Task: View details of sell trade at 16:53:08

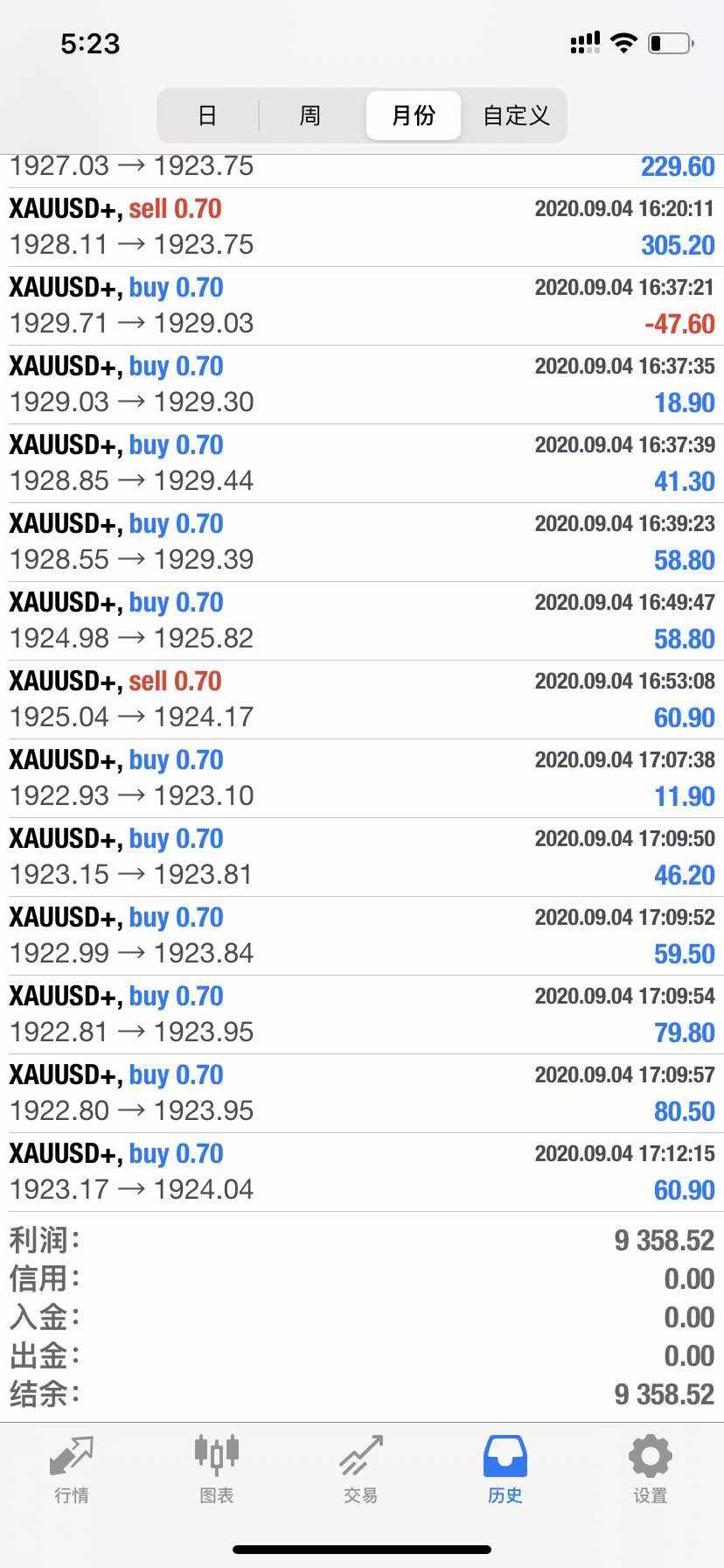Action: coord(362,700)
